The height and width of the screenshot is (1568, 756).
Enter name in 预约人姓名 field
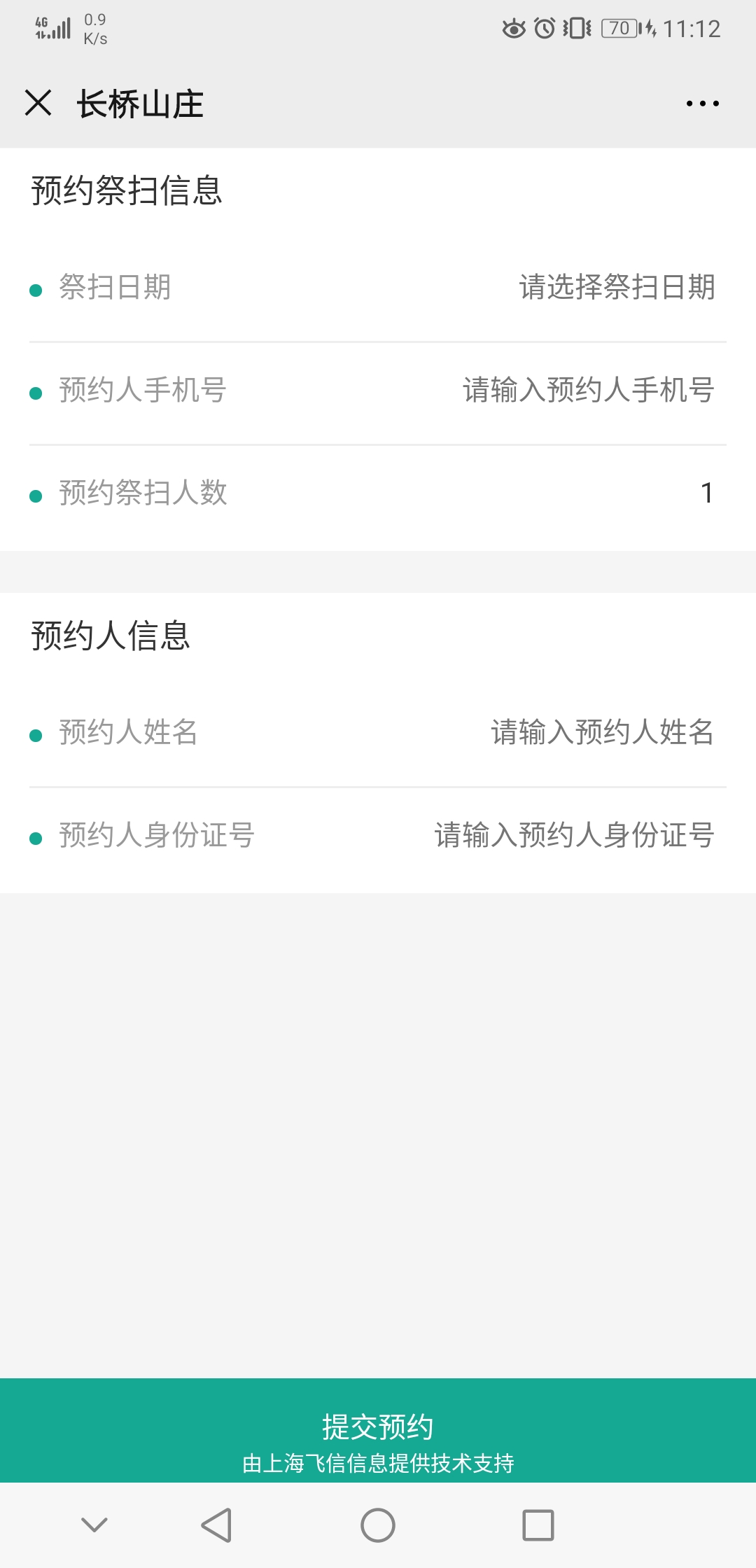602,732
